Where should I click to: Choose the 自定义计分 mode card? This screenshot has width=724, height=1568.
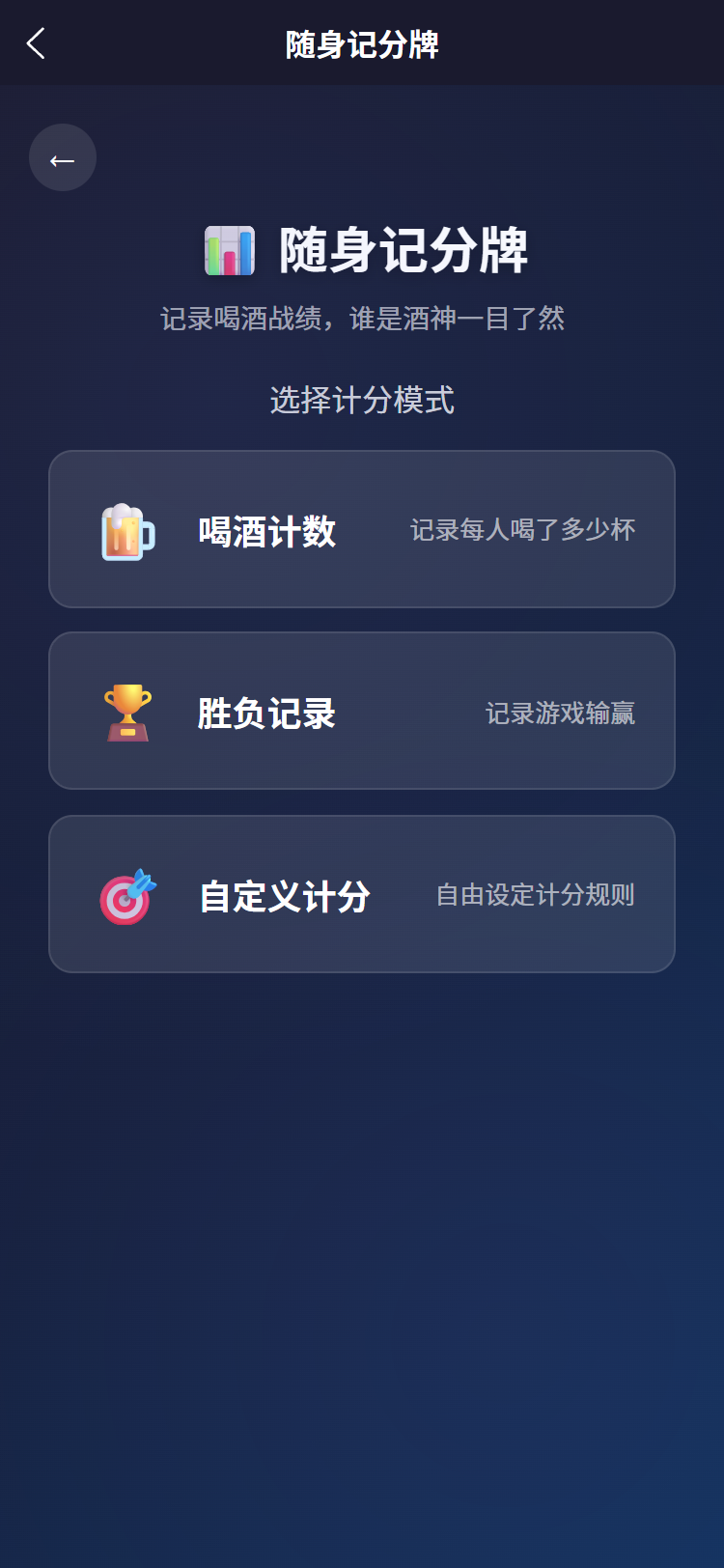click(x=362, y=893)
